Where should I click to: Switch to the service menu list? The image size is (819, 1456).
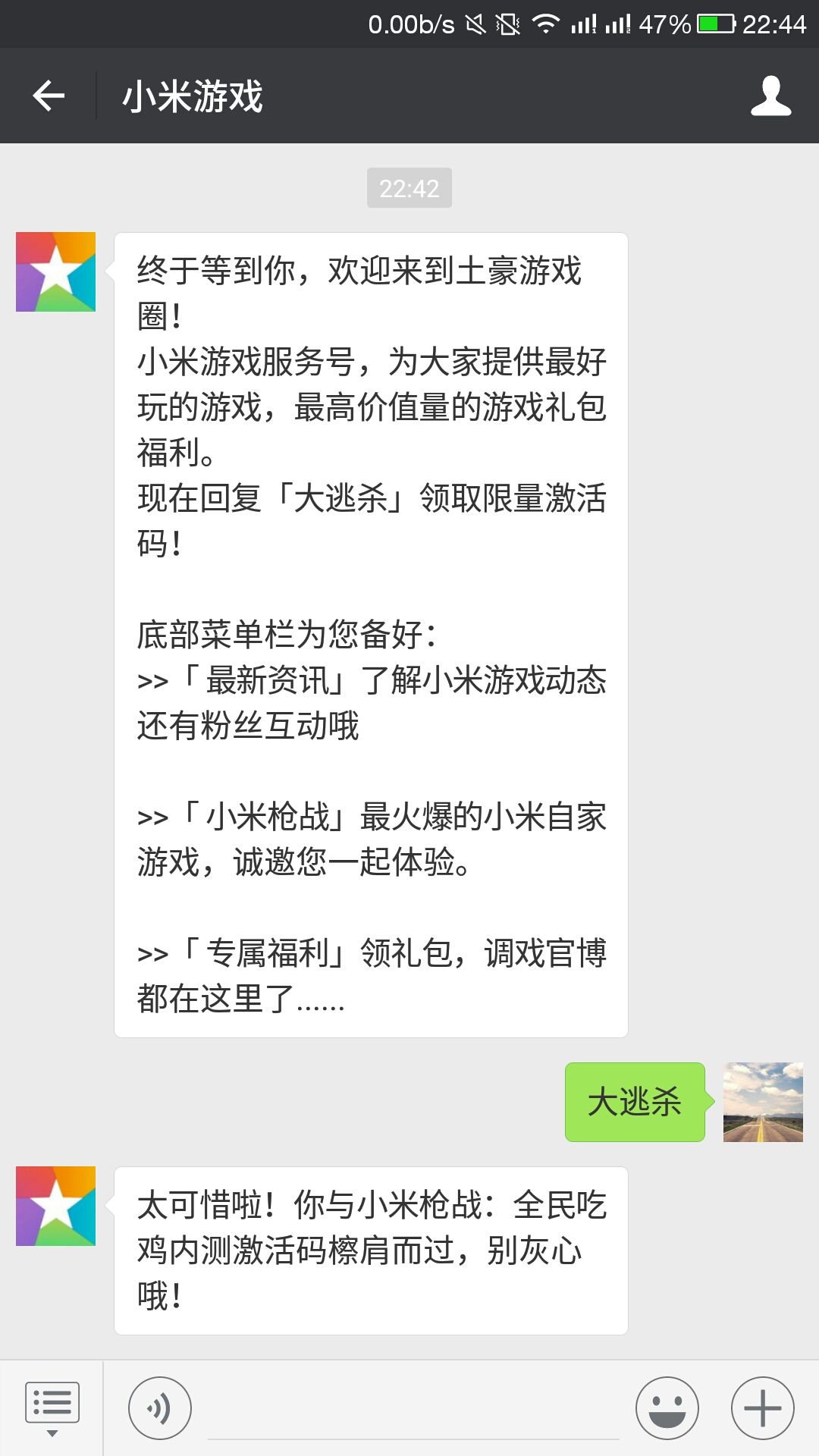(x=52, y=1408)
